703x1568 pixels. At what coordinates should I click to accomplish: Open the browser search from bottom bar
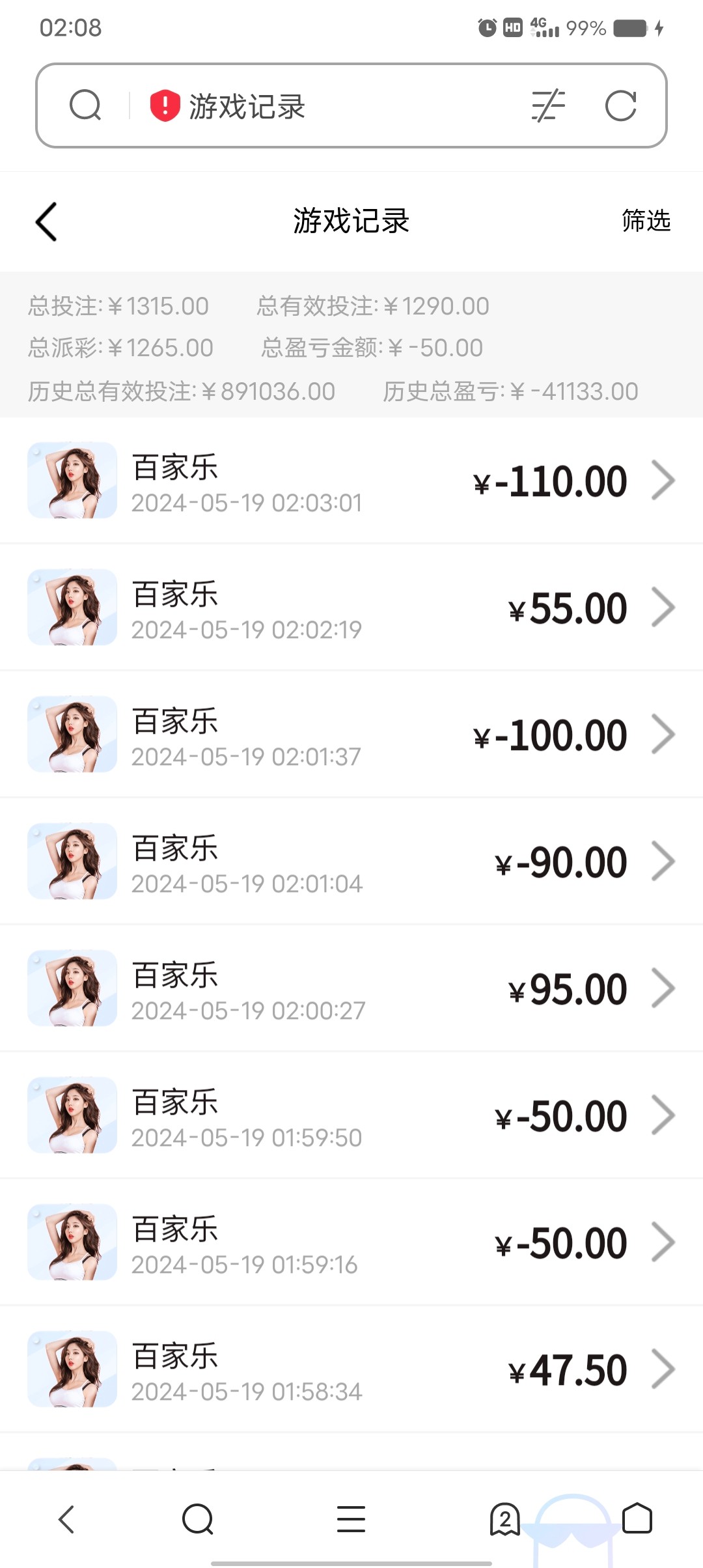click(198, 1519)
